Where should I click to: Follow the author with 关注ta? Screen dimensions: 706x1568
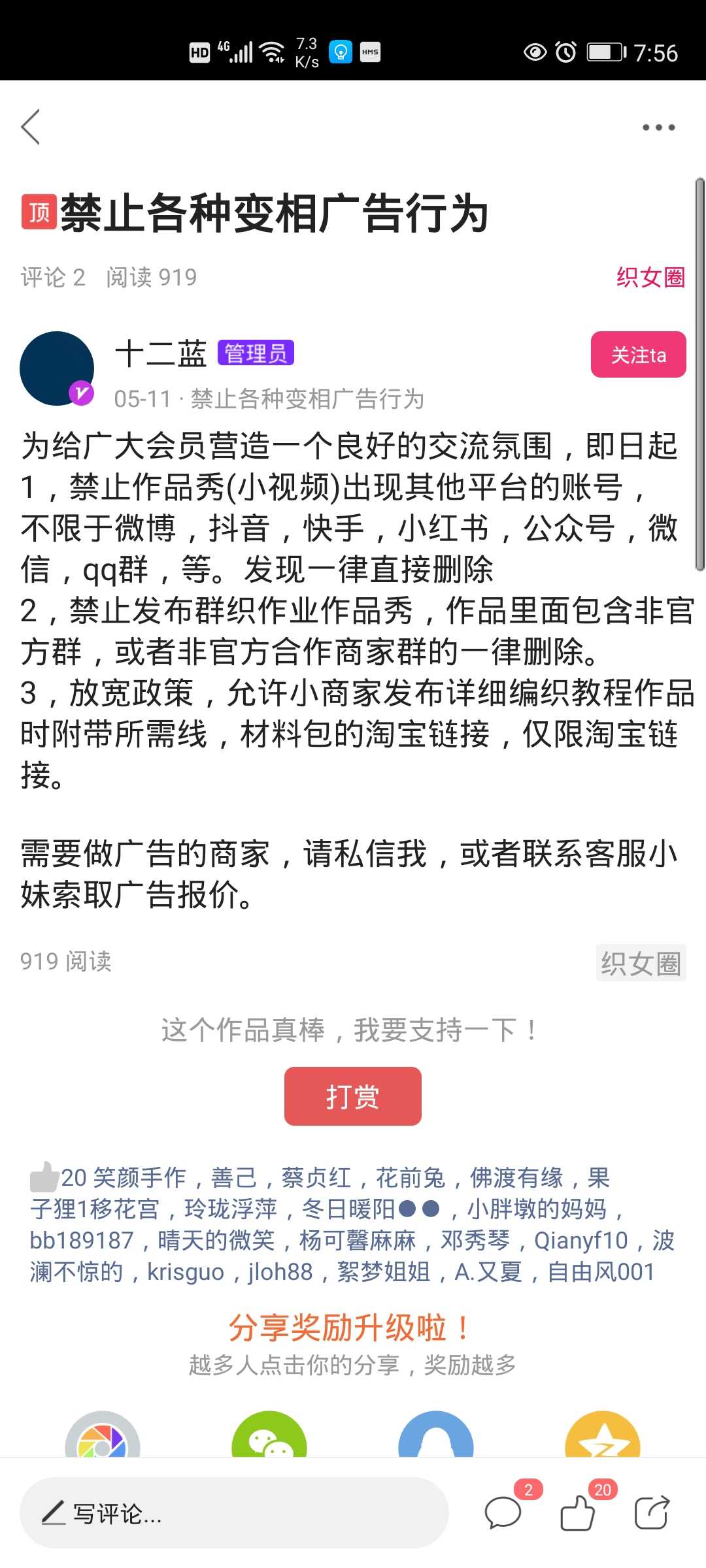click(x=638, y=355)
